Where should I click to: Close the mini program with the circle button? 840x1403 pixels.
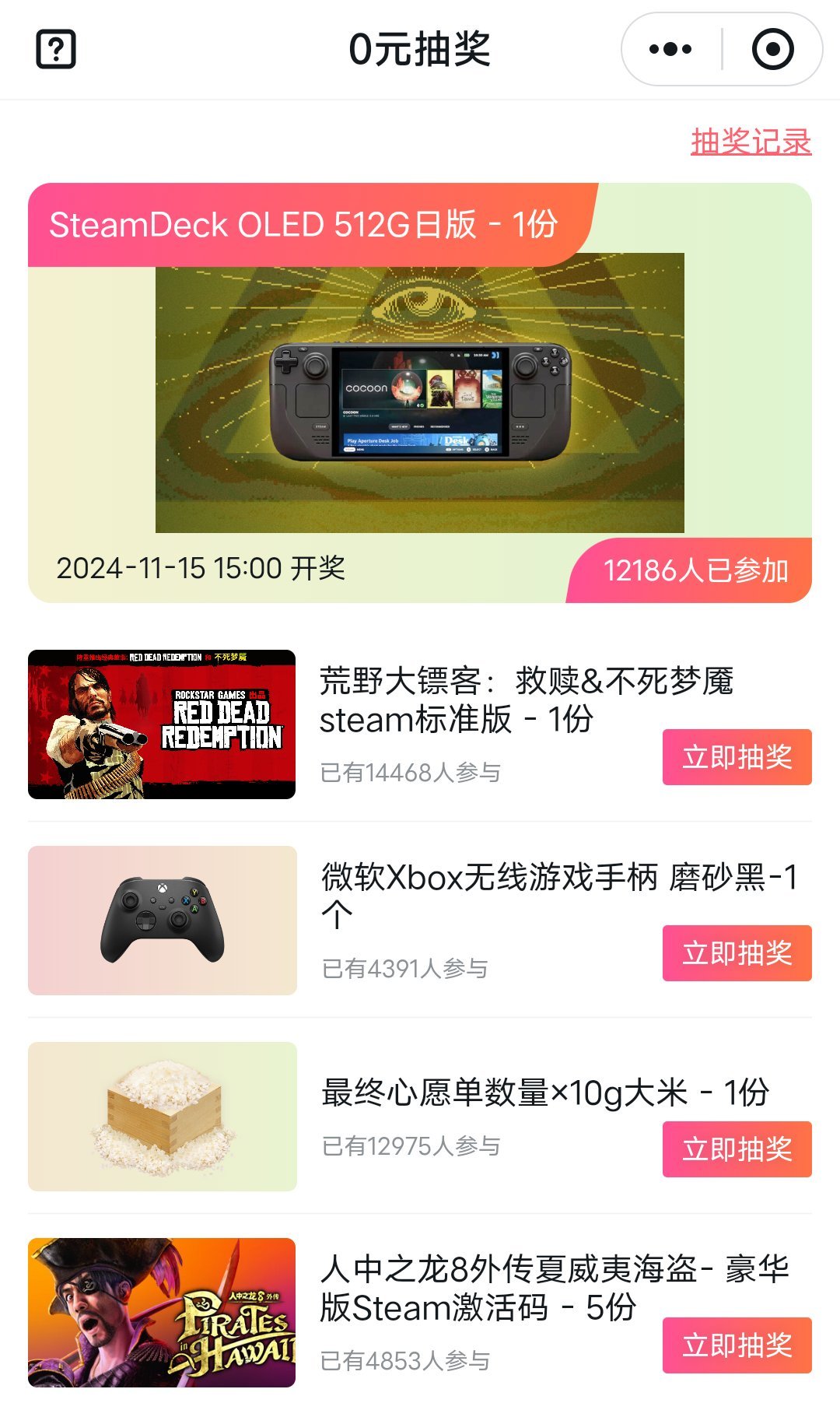pyautogui.click(x=772, y=49)
